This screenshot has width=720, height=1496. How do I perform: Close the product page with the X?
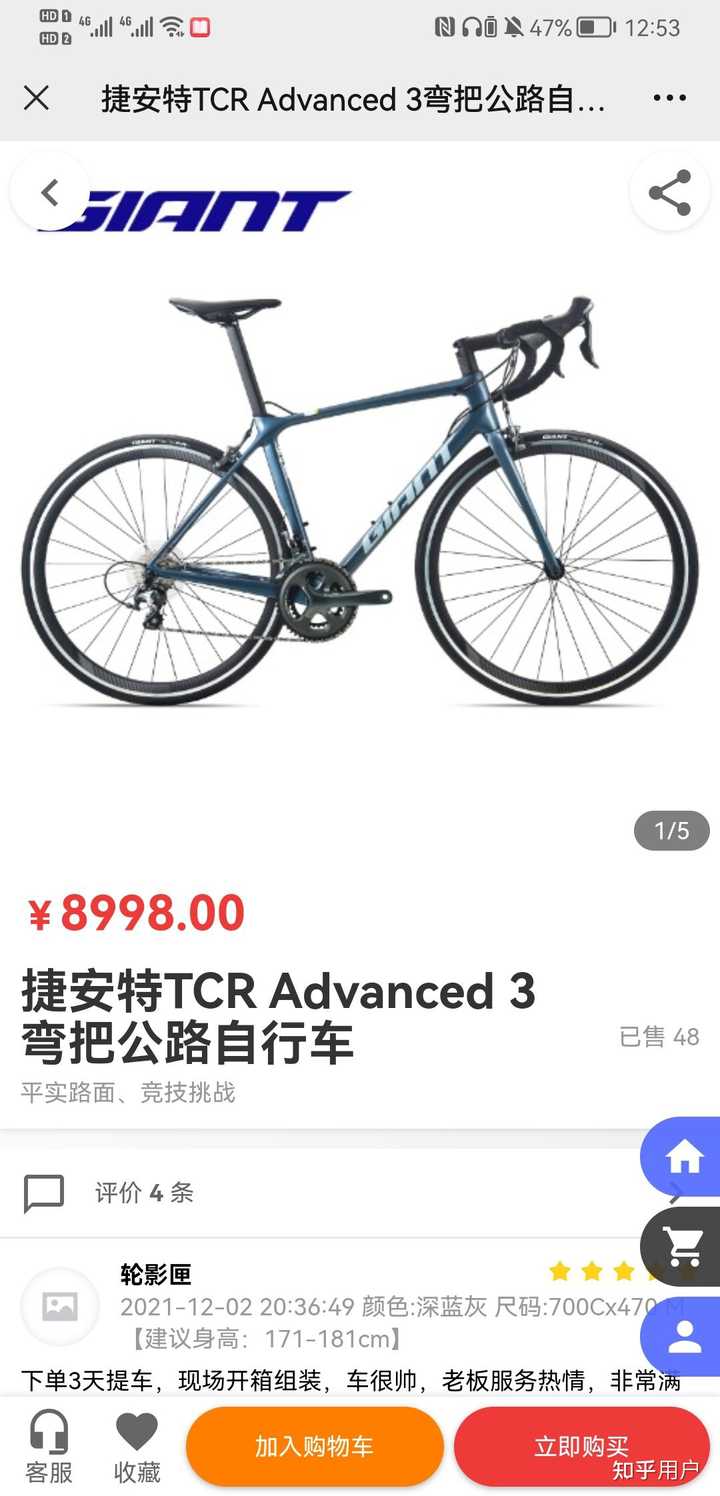37,98
